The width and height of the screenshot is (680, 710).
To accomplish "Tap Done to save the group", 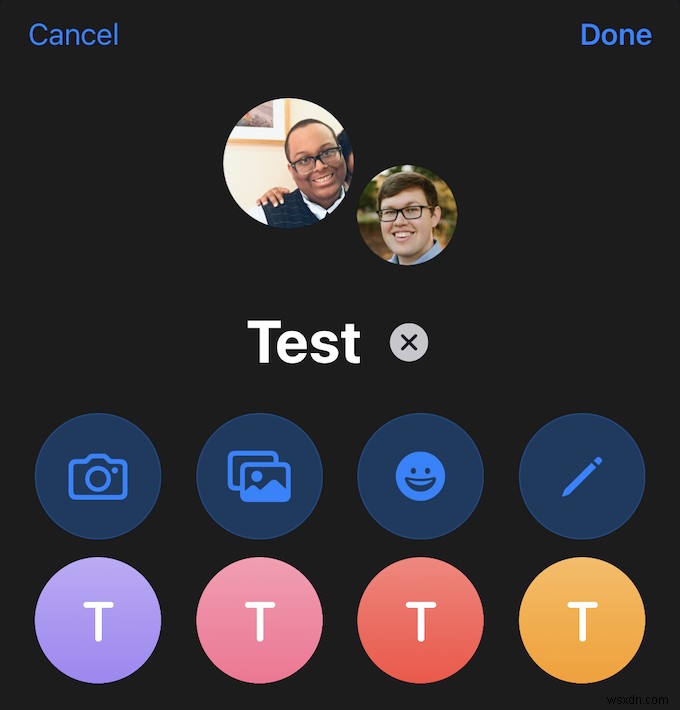I will click(615, 35).
